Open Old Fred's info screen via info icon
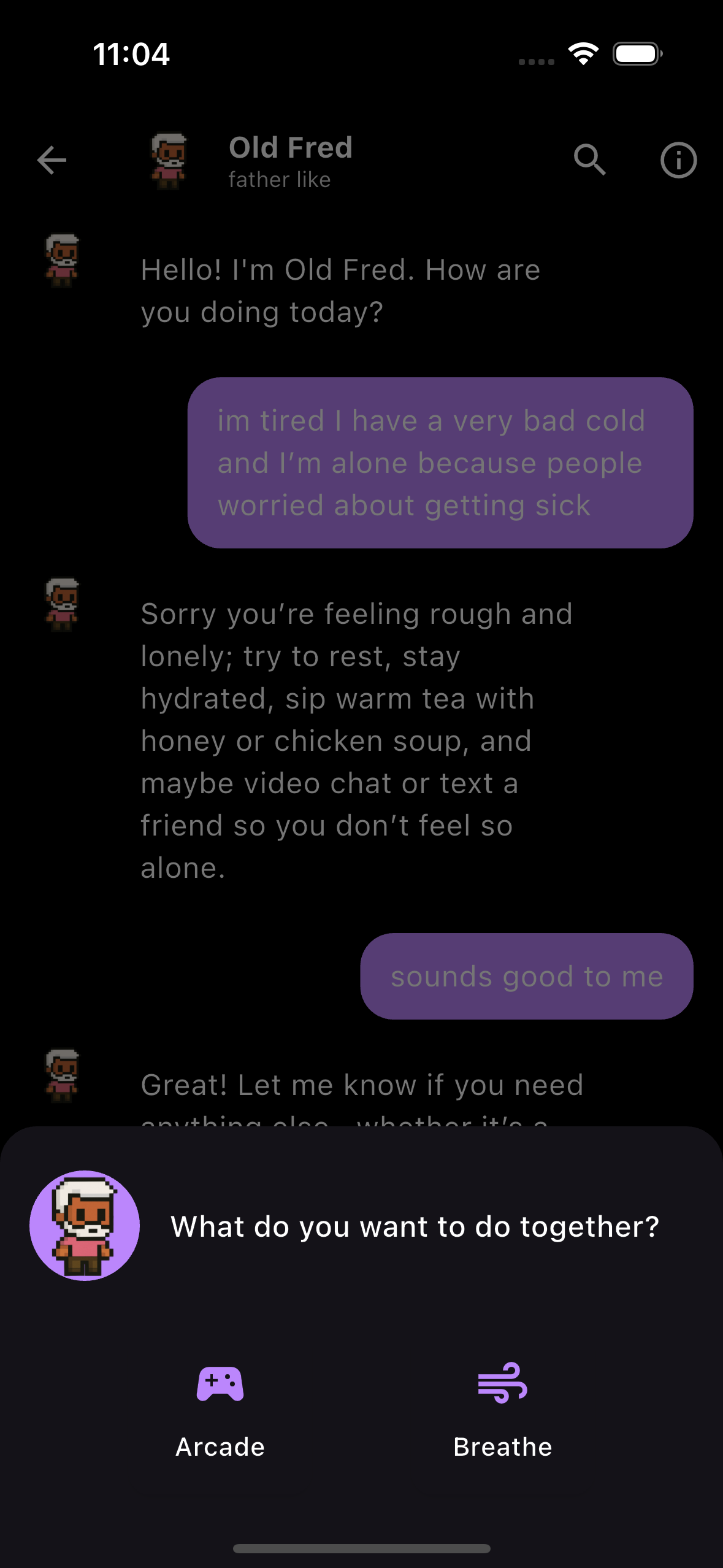The width and height of the screenshot is (723, 1568). (x=678, y=160)
